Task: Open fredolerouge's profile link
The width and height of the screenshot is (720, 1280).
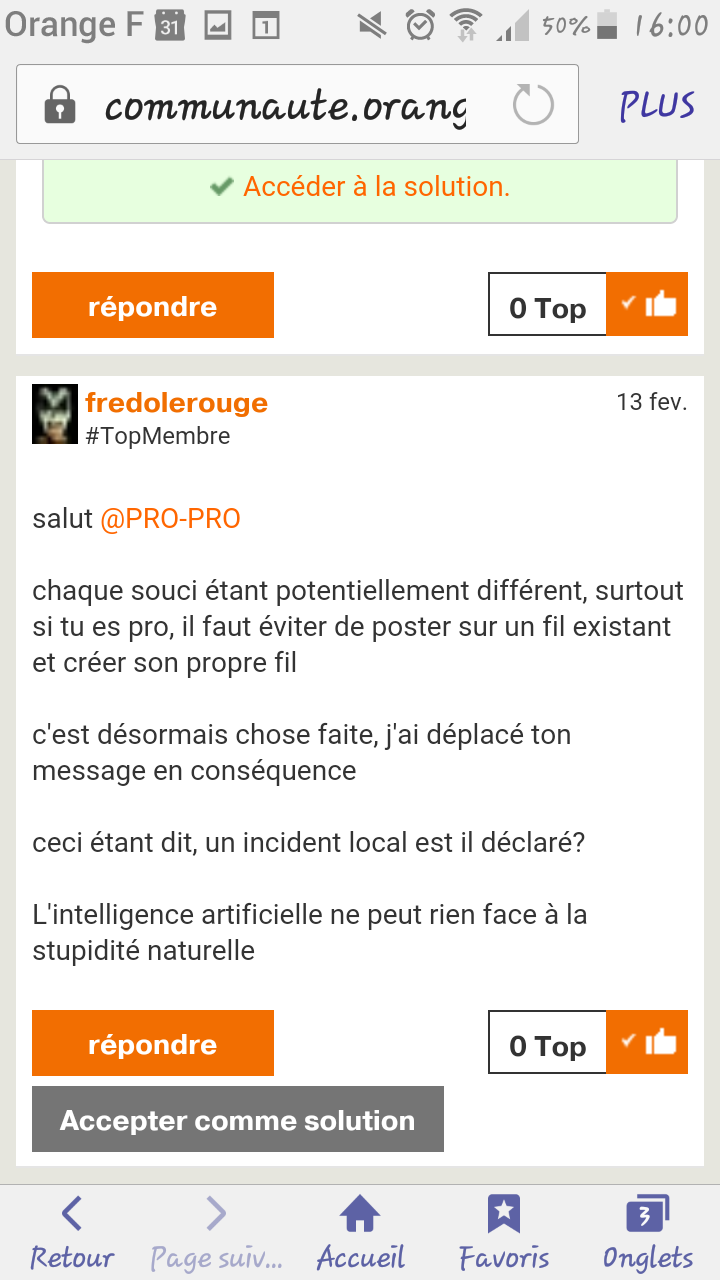Action: tap(176, 403)
